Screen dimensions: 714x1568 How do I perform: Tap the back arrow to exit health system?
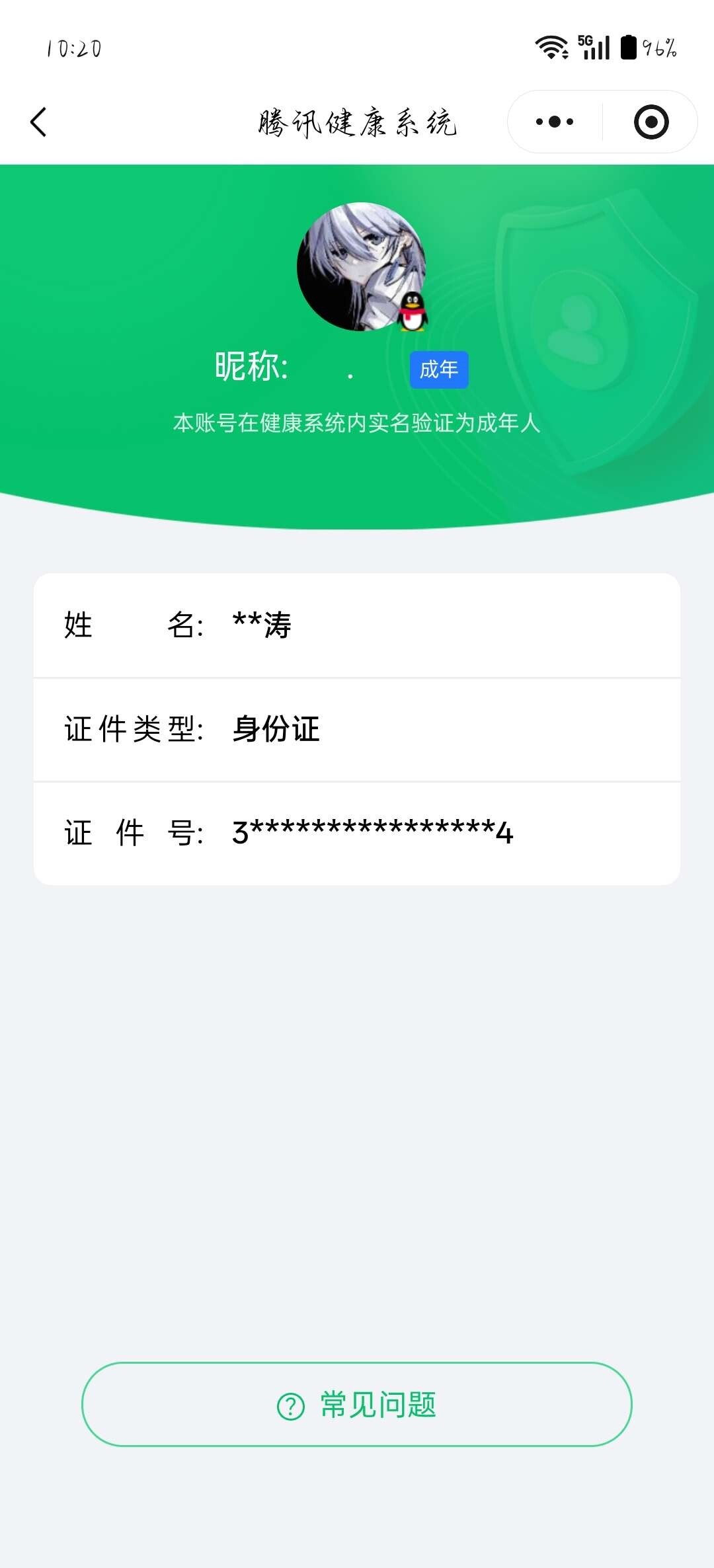(39, 122)
